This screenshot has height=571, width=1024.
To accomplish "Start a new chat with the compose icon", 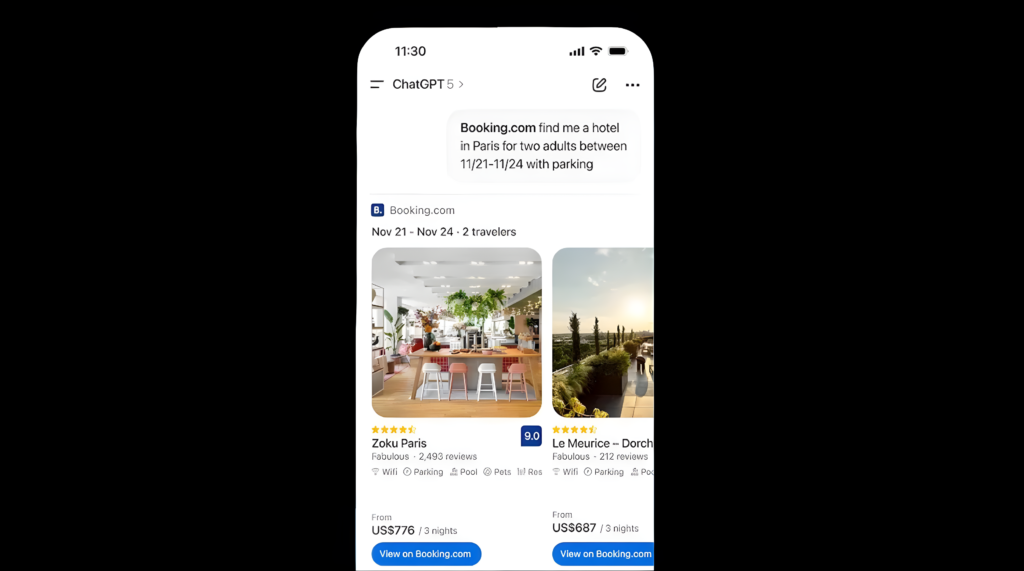I will tap(599, 85).
